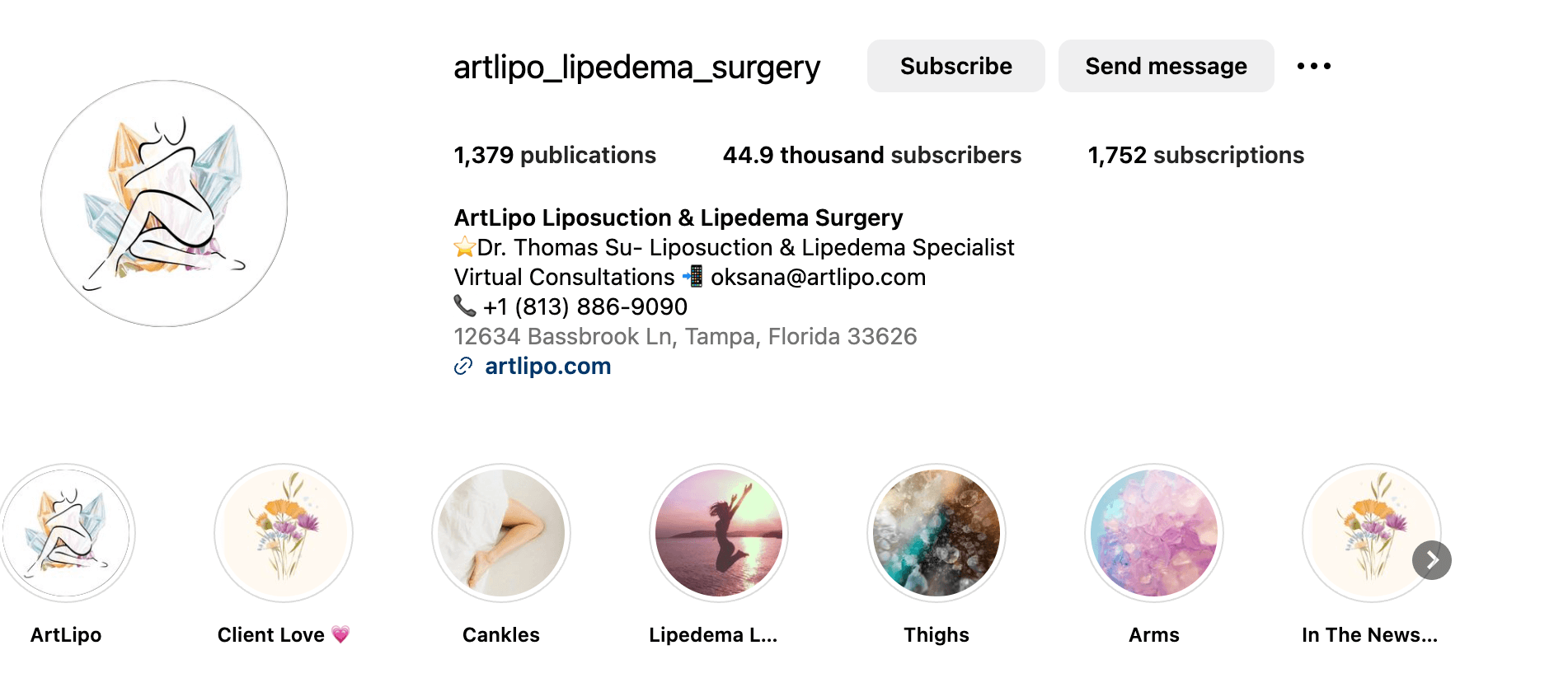Image resolution: width=1568 pixels, height=692 pixels.
Task: Open the Thighs story highlight
Action: [937, 533]
